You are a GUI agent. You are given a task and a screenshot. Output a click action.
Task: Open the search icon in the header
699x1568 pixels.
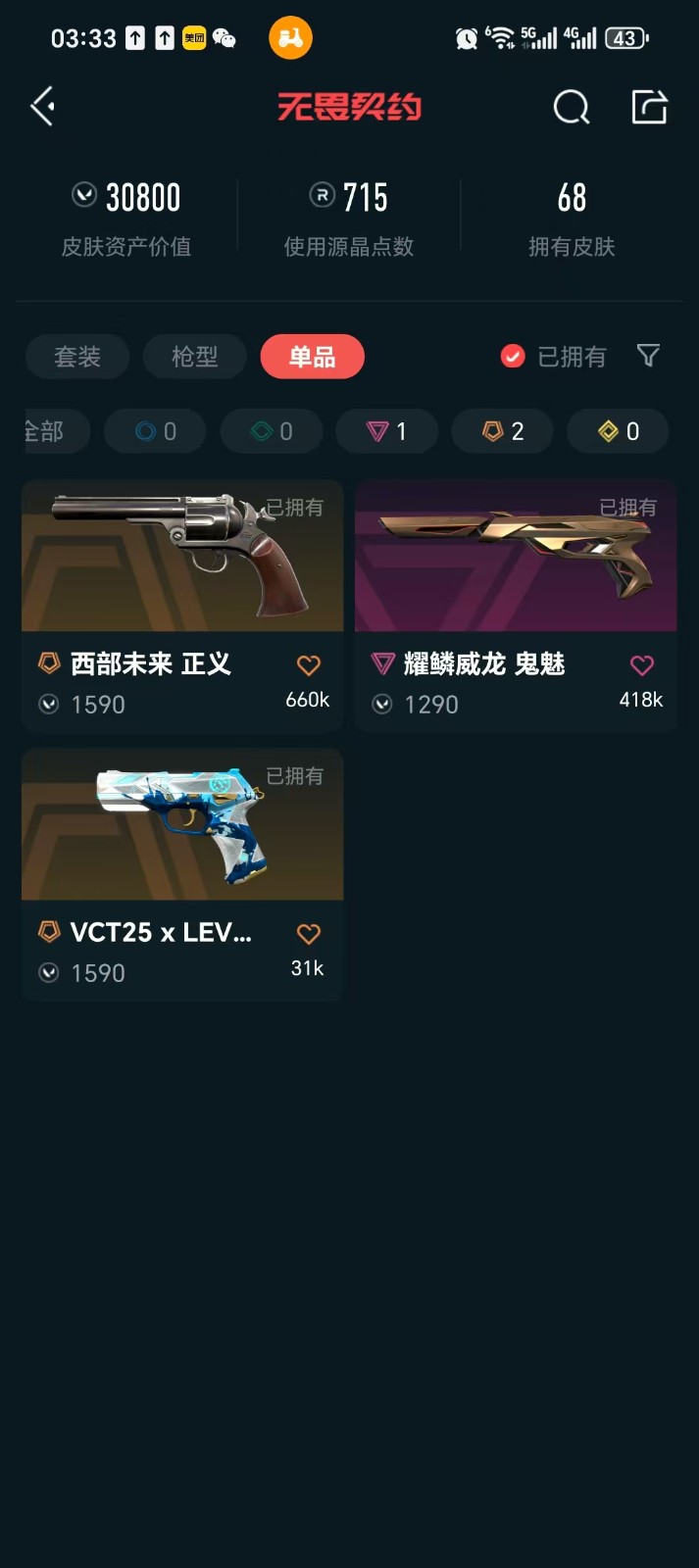571,107
